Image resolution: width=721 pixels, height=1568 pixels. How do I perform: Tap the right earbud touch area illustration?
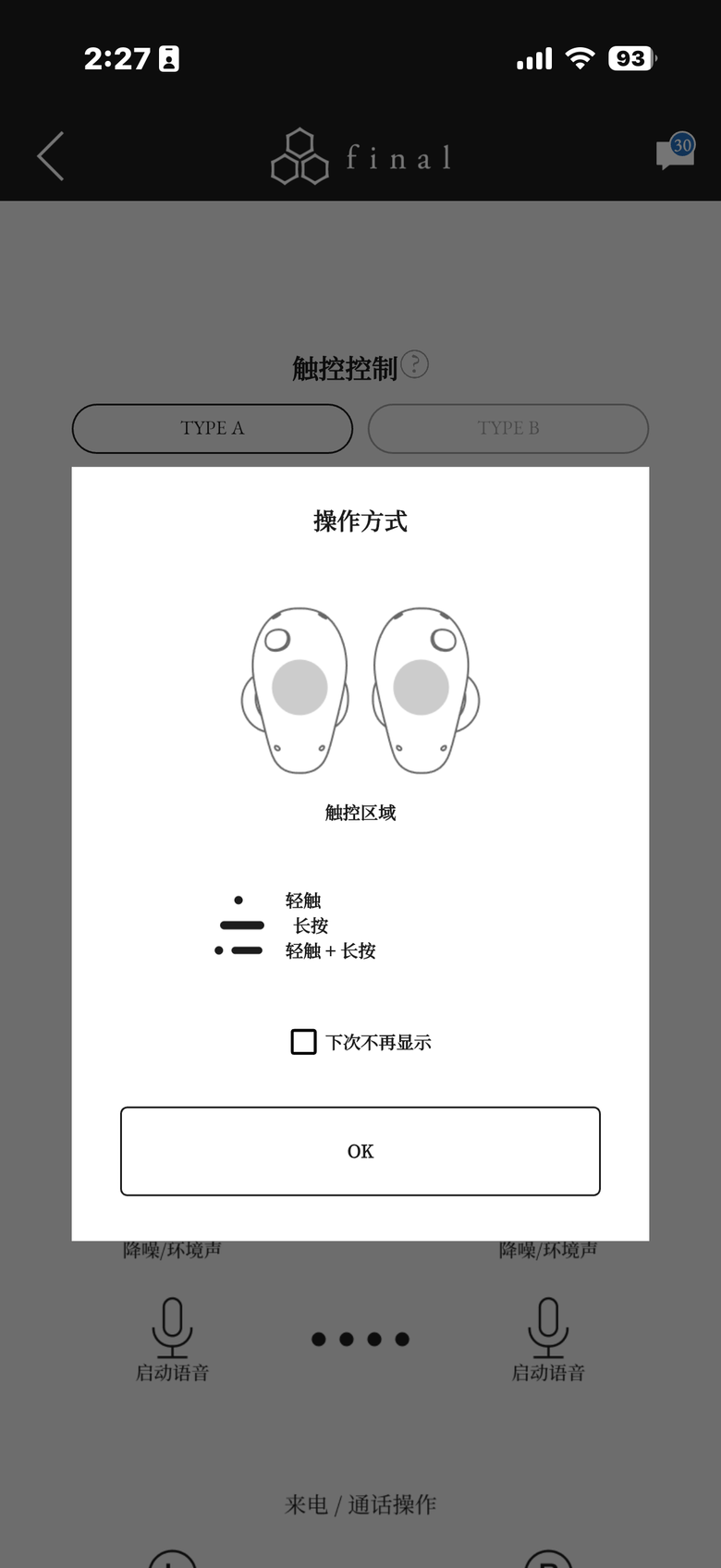coord(422,684)
